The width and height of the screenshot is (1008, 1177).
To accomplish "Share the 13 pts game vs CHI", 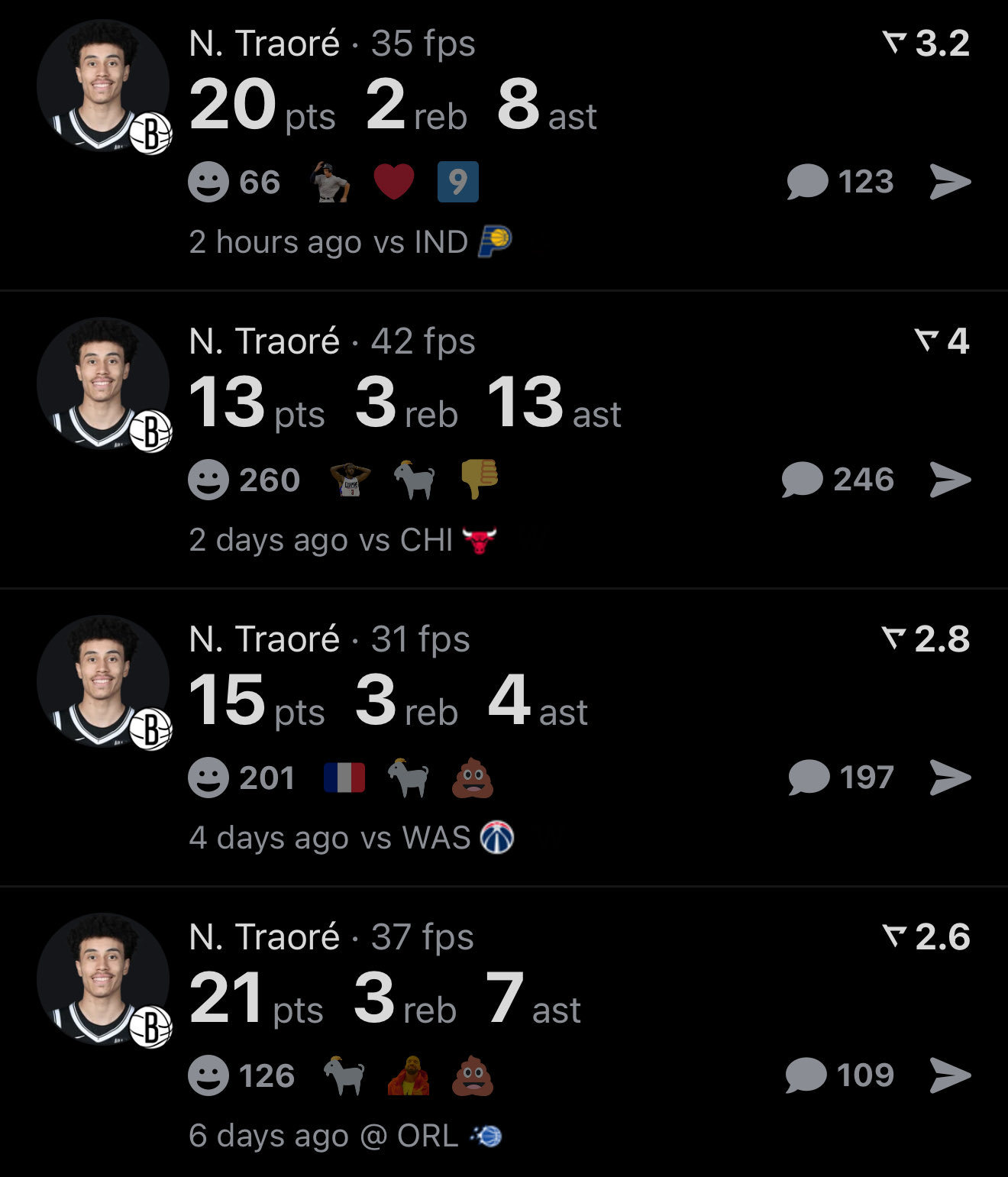I will (951, 480).
